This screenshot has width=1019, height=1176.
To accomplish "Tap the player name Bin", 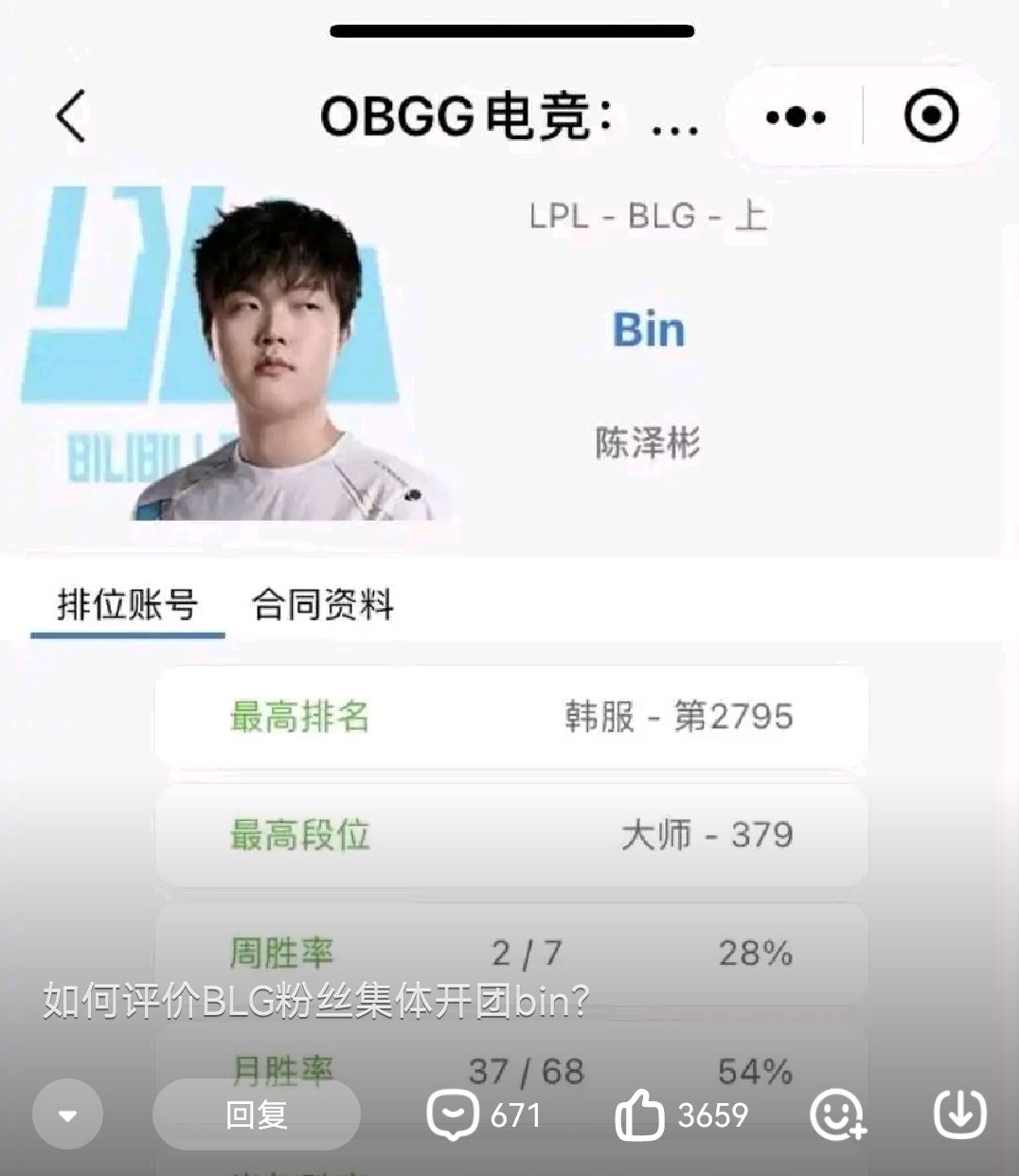I will pos(650,330).
